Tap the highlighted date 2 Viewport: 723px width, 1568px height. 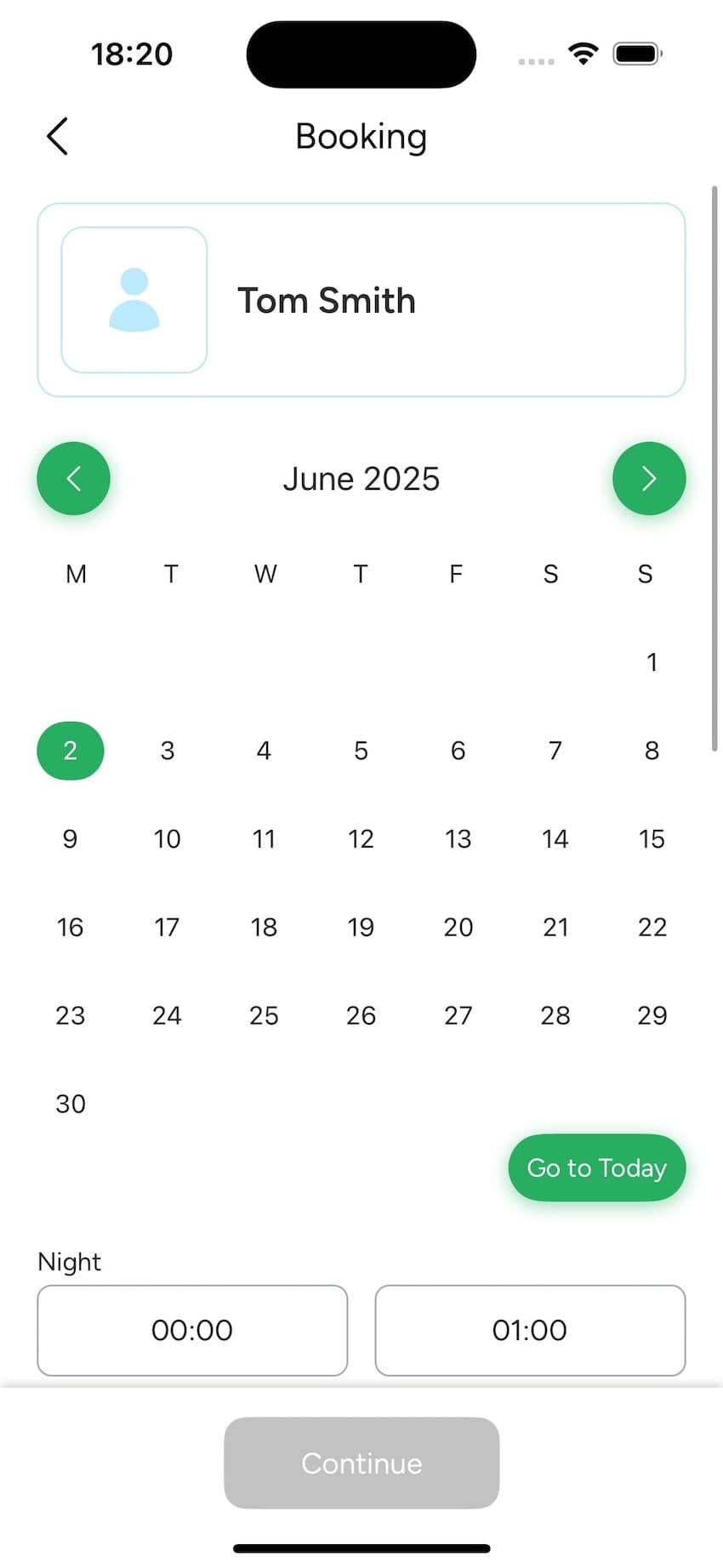(71, 751)
